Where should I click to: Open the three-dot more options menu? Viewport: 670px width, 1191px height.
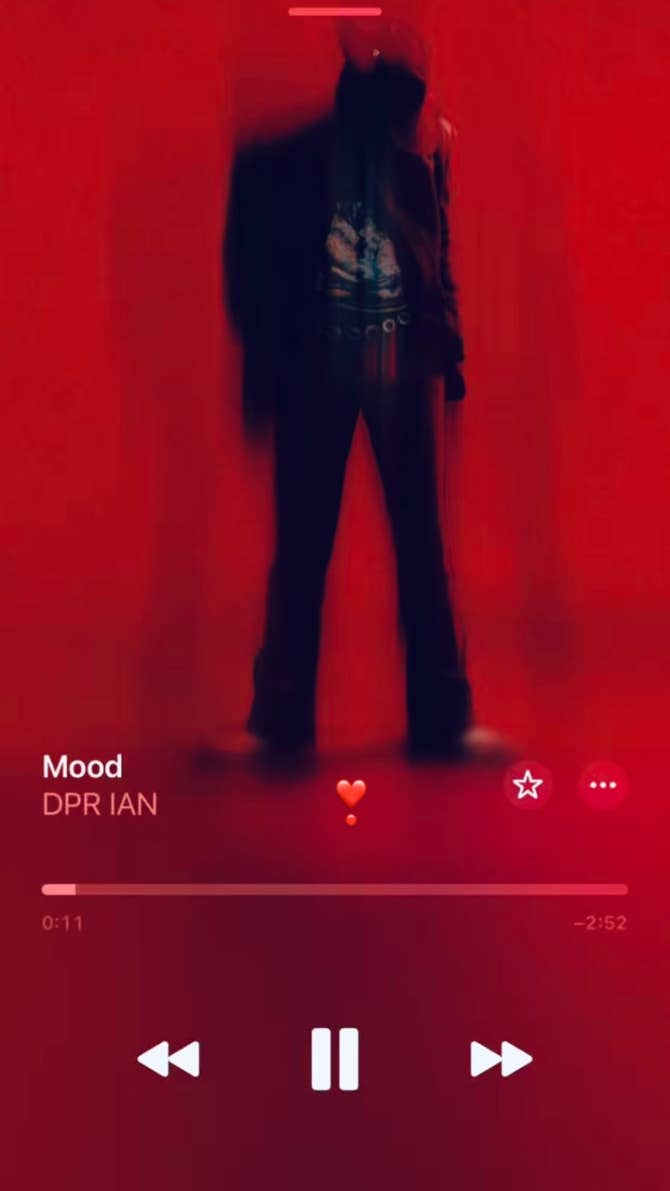coord(603,785)
